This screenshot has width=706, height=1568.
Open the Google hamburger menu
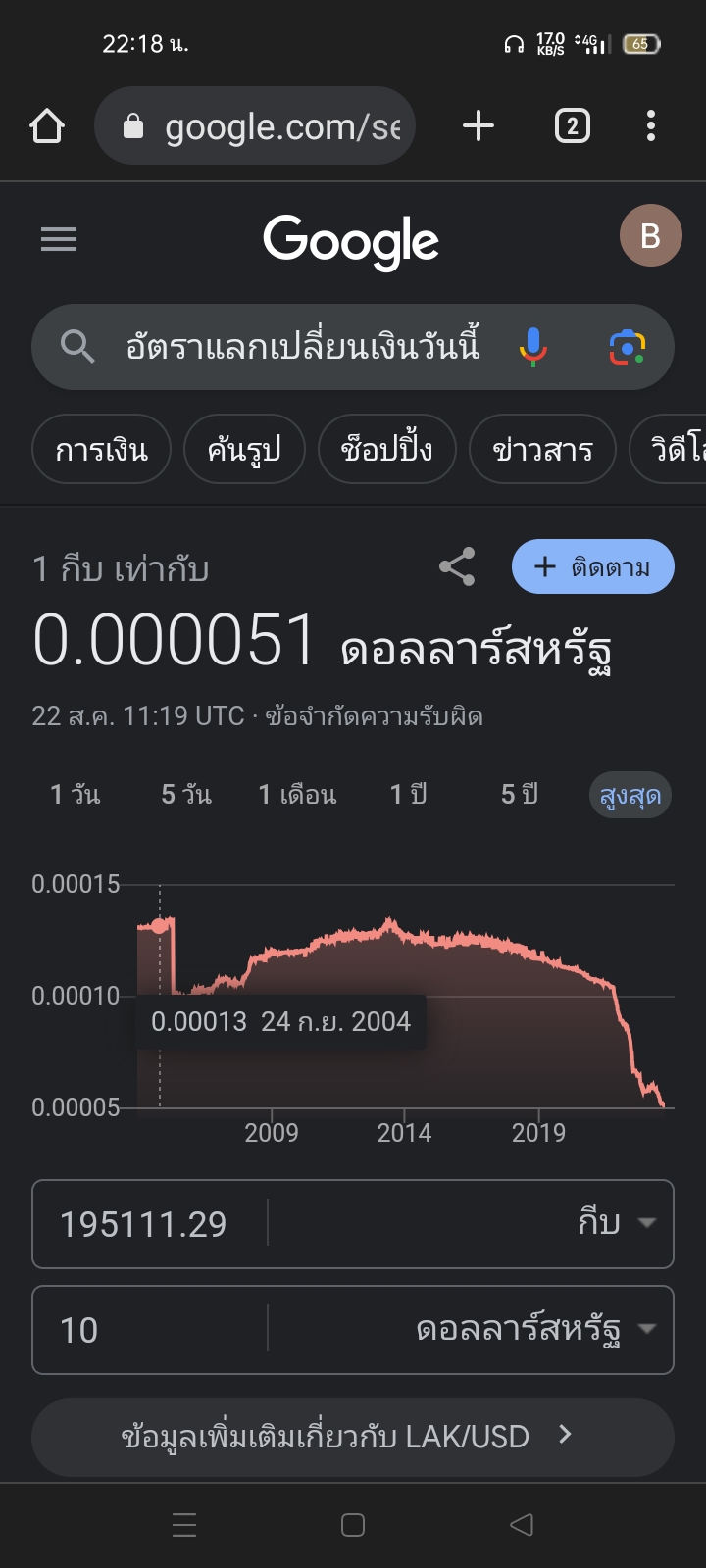[x=59, y=238]
